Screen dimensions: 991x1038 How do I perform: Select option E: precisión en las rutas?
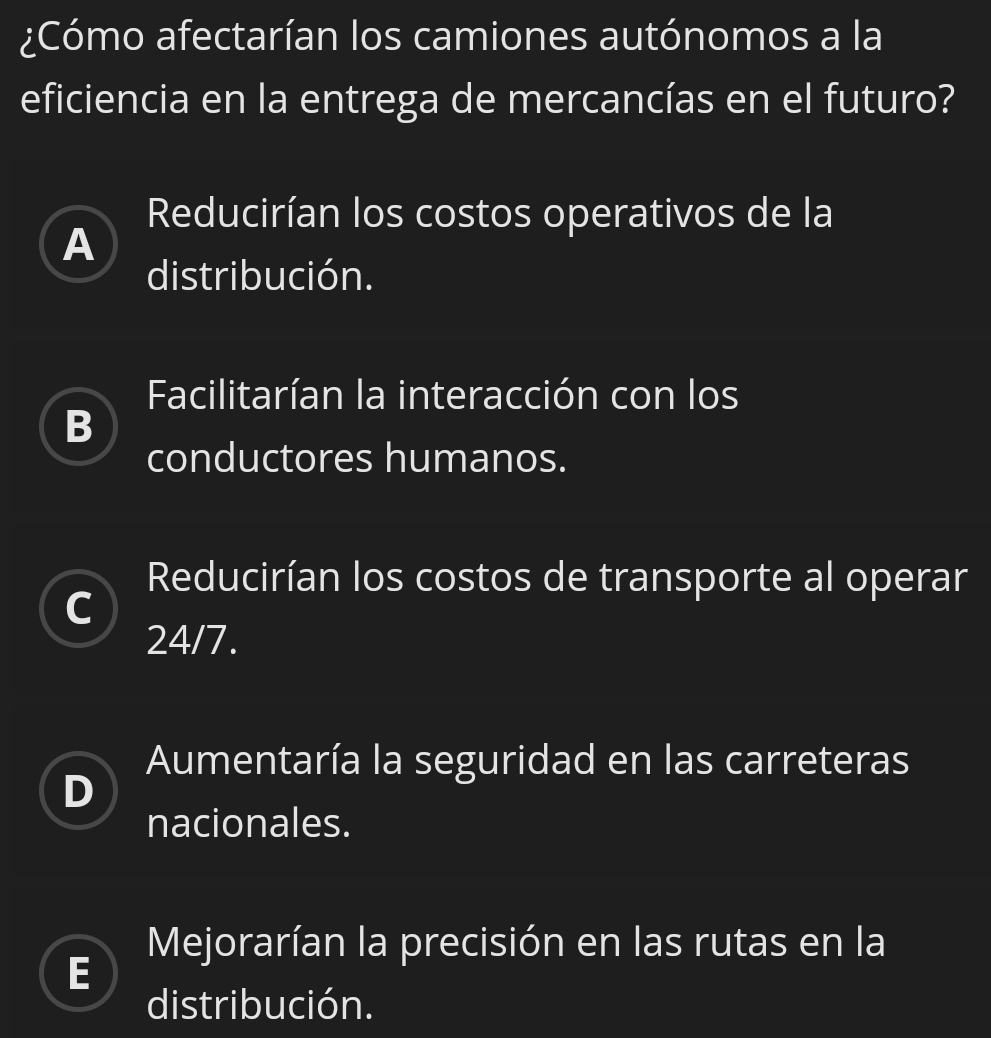79,973
